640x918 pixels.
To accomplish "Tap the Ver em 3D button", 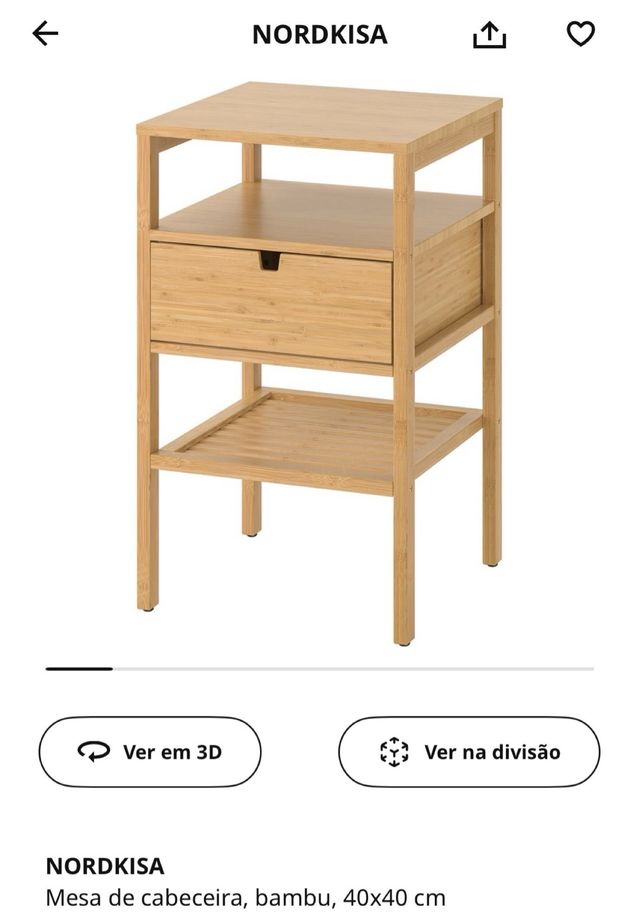I will click(150, 752).
